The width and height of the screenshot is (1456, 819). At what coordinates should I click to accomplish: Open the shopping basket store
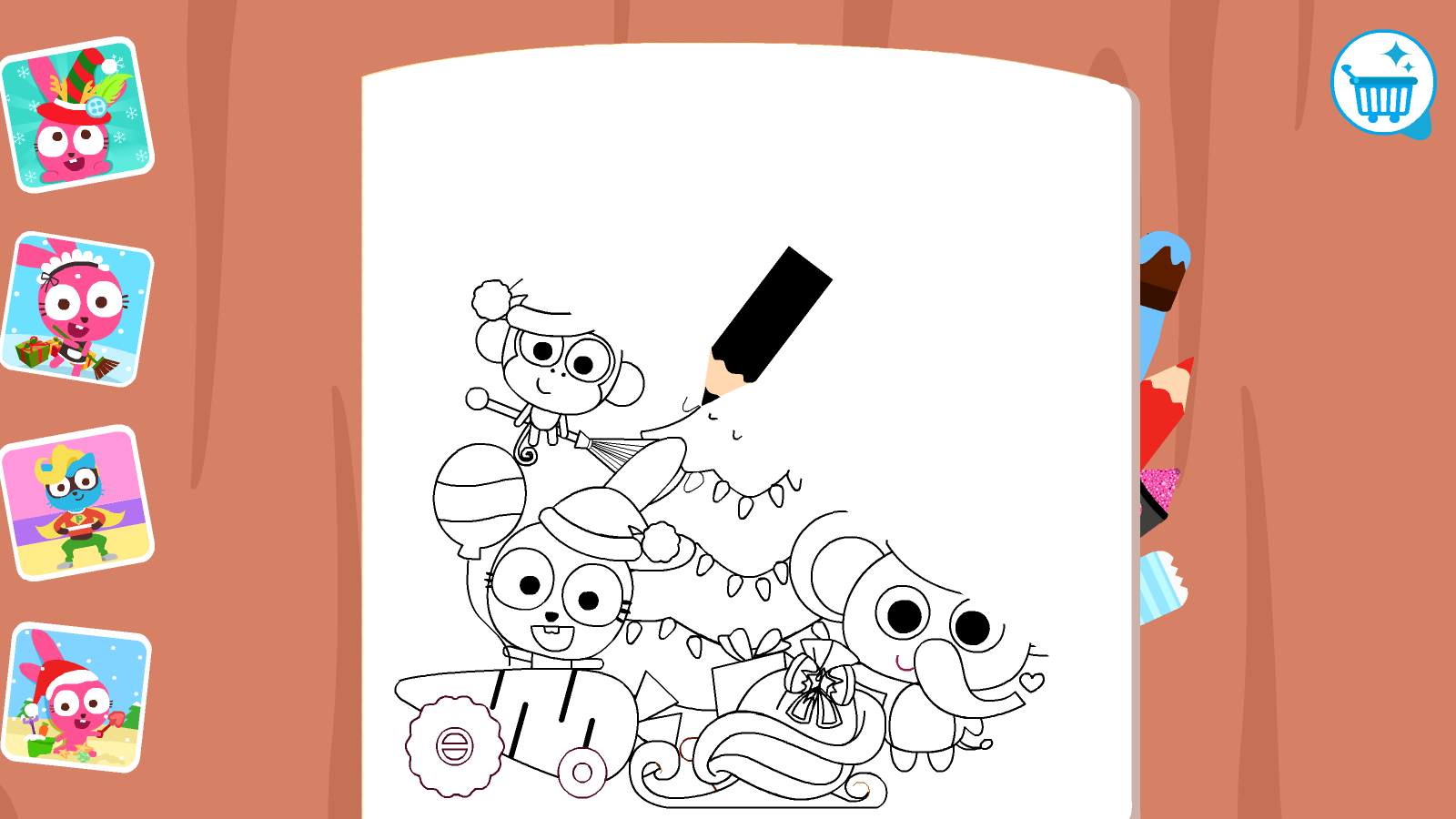(x=1382, y=84)
